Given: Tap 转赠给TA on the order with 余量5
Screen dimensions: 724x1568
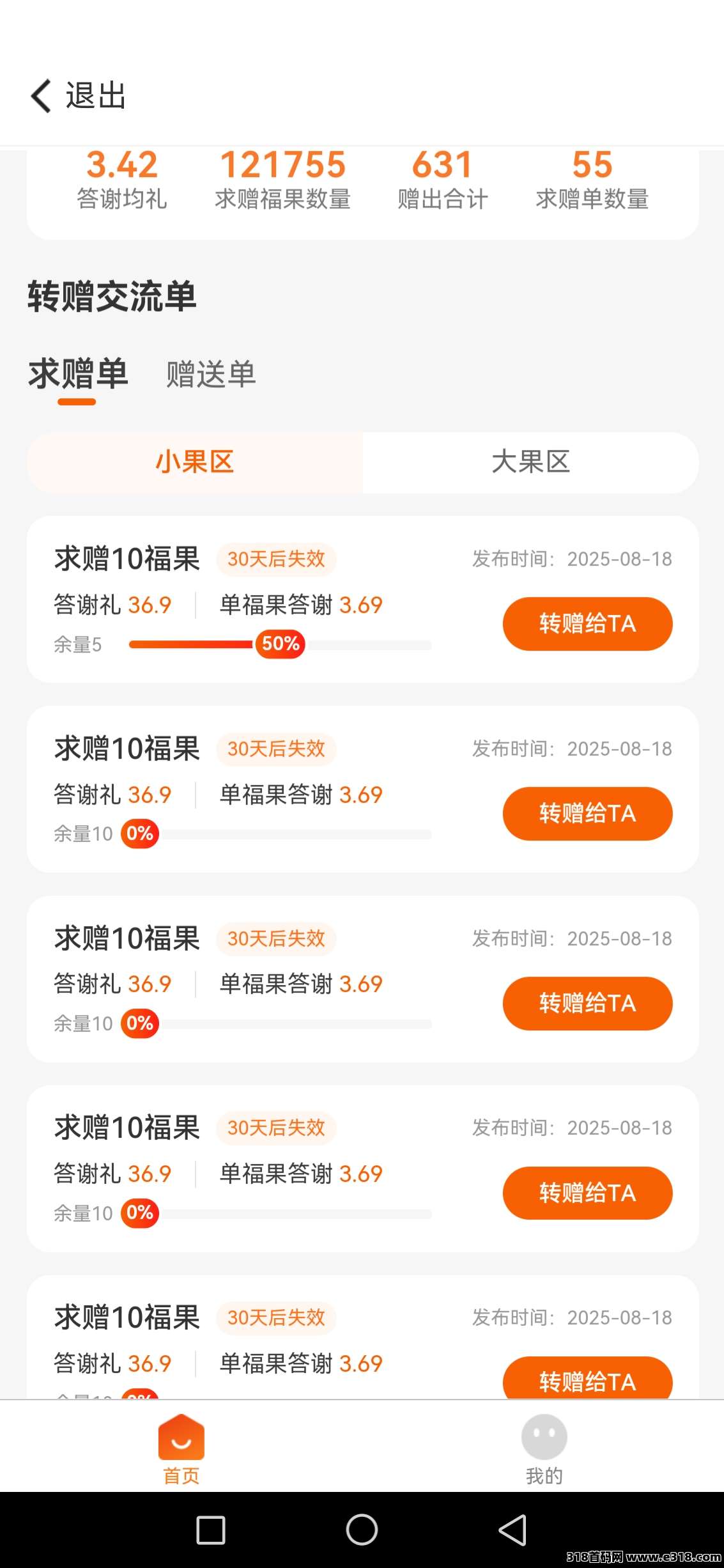Looking at the screenshot, I should [587, 624].
